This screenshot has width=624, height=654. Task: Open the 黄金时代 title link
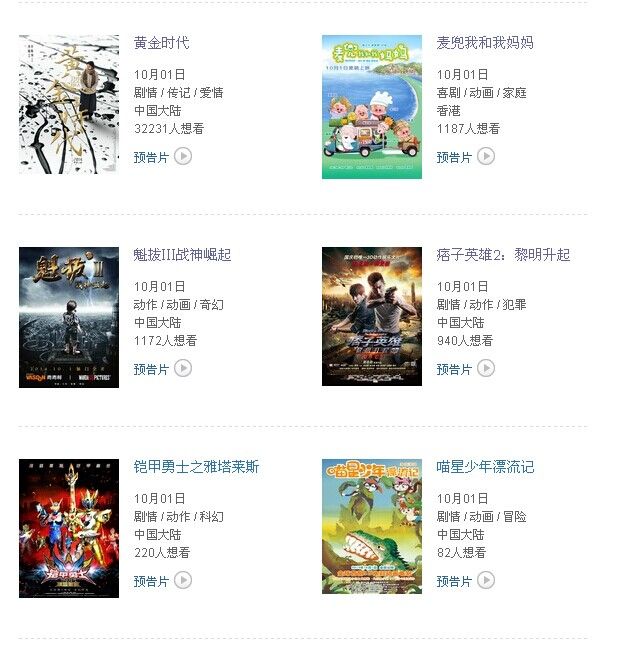coord(161,43)
